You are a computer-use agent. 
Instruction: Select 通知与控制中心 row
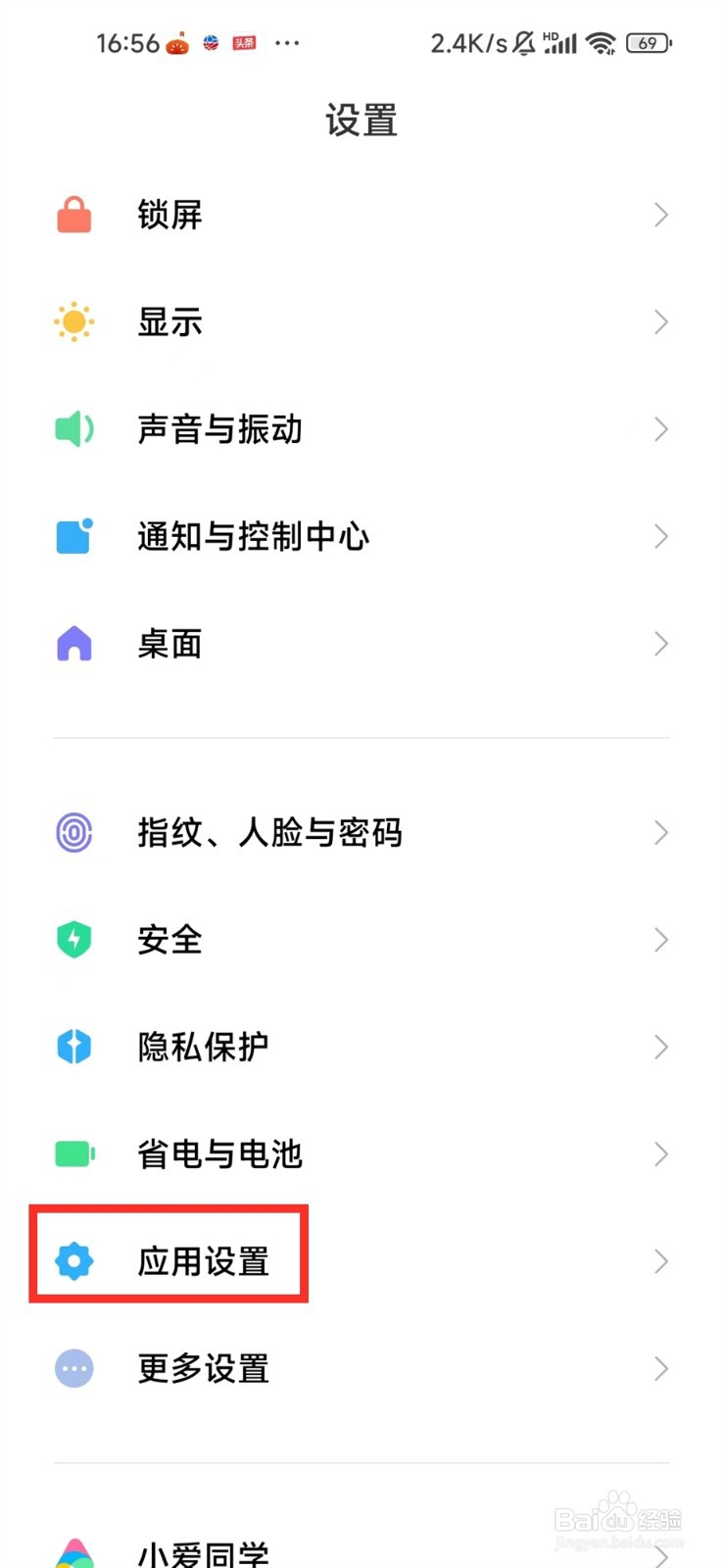pyautogui.click(x=253, y=536)
